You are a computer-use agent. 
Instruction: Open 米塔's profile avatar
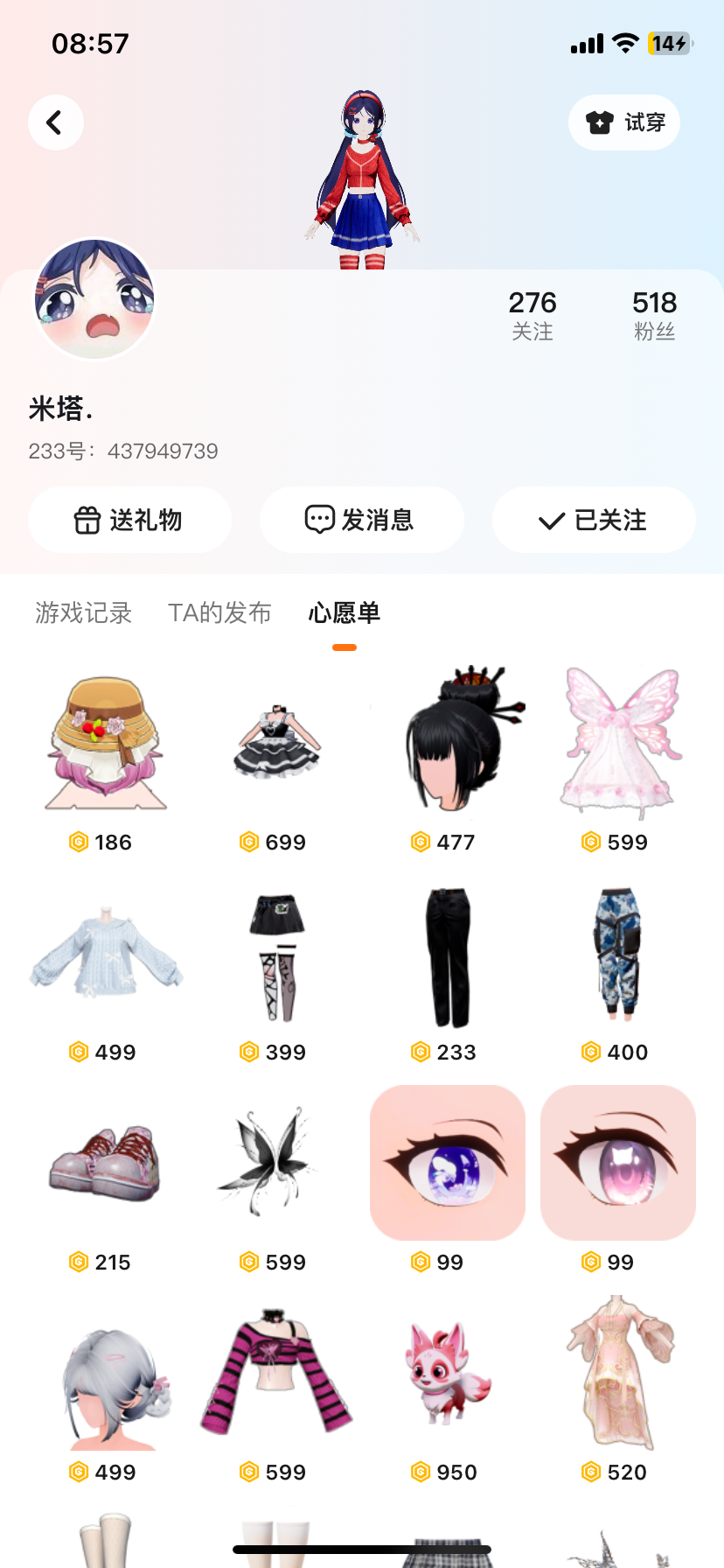coord(94,299)
